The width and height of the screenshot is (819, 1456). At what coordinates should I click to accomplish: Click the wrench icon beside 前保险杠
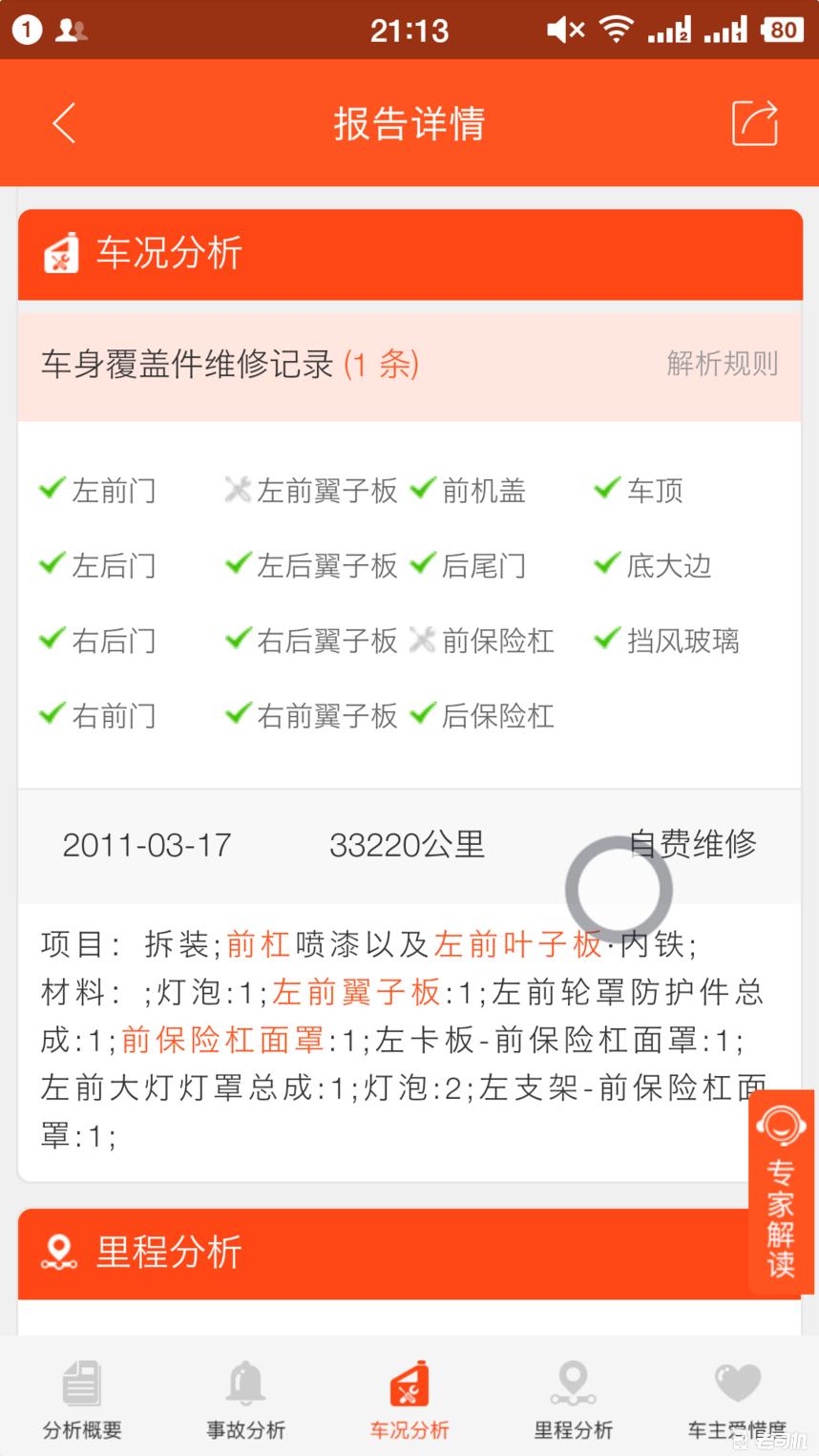click(422, 641)
